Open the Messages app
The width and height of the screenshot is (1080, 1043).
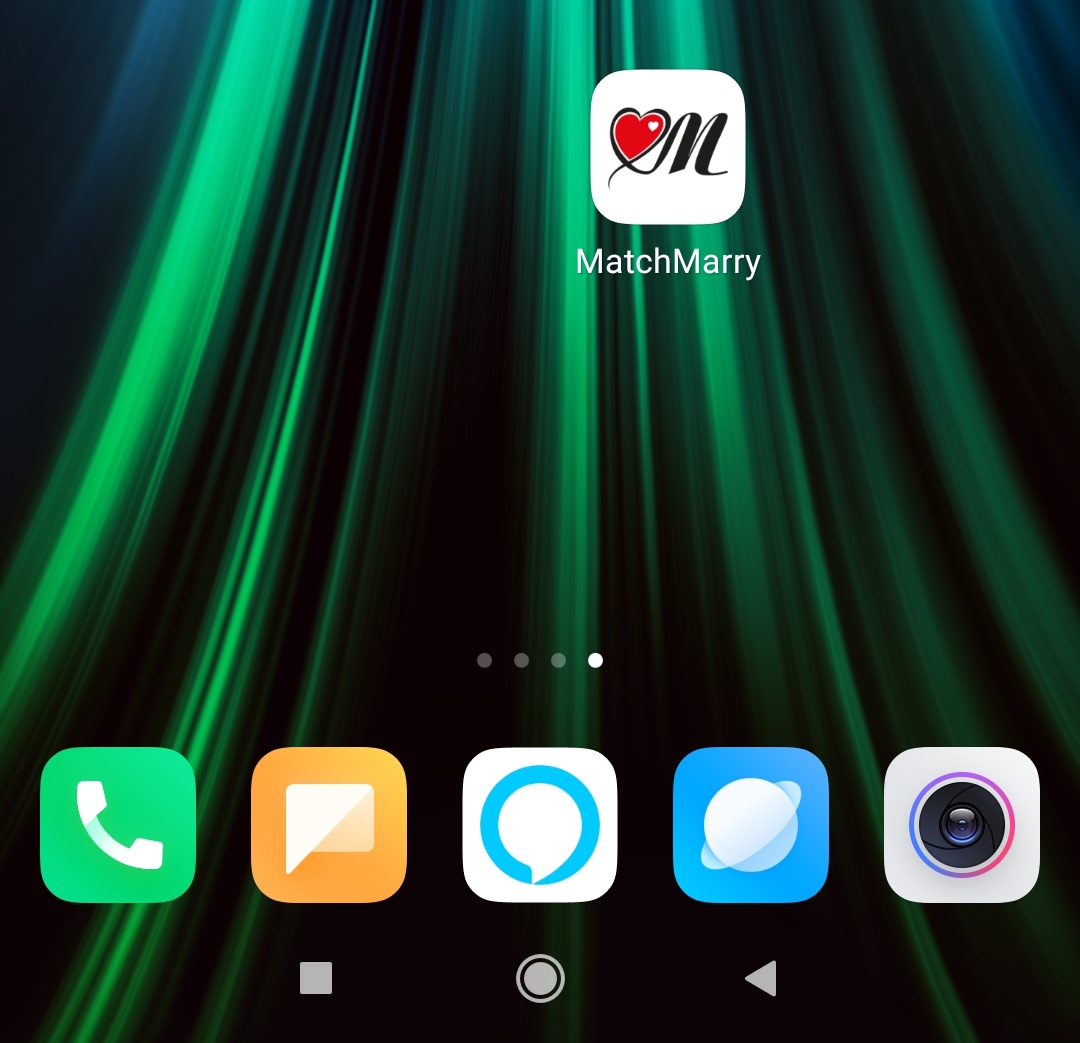(329, 825)
